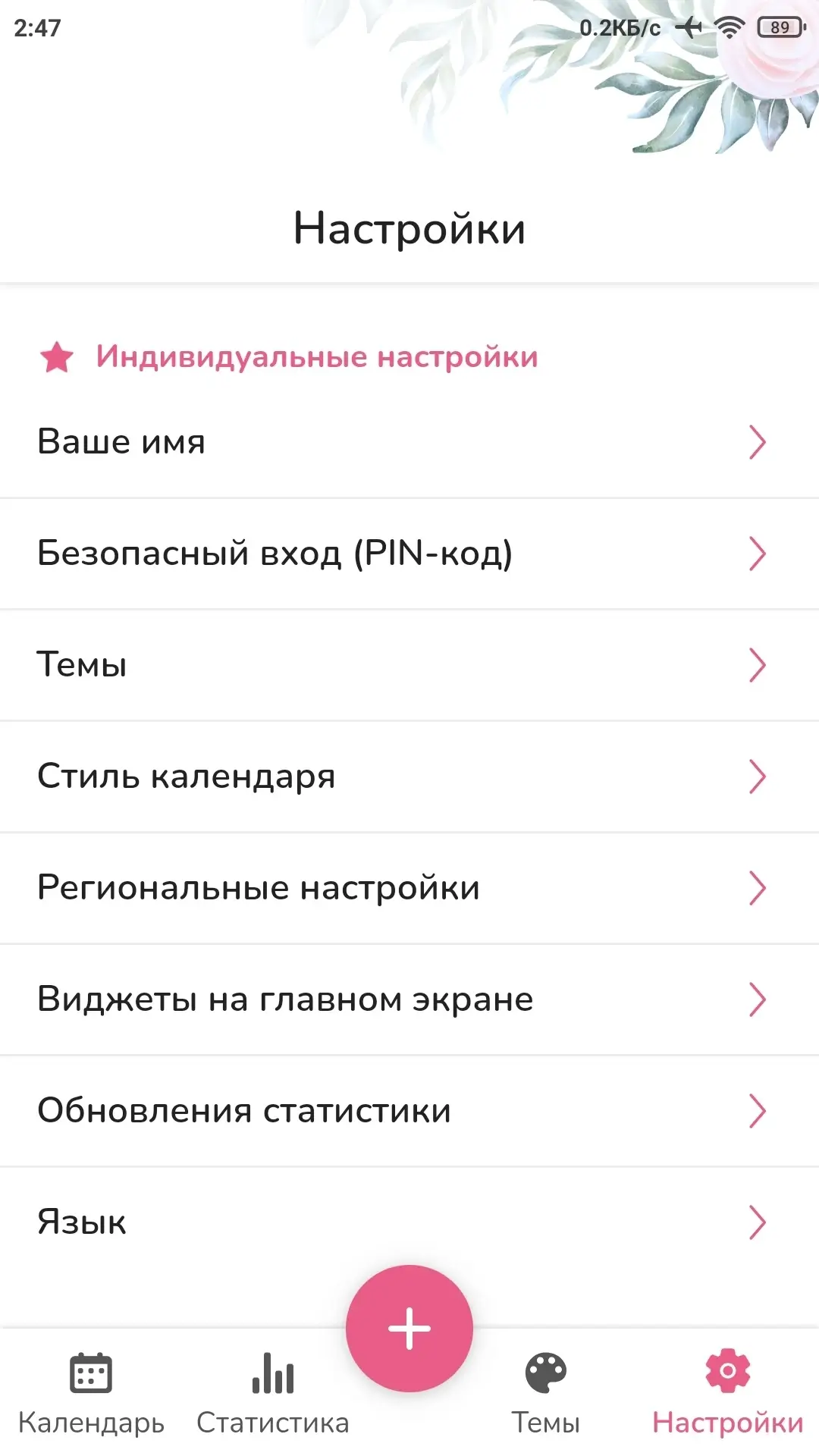This screenshot has height=1456, width=819.
Task: Open the Темы settings row
Action: coord(409,665)
